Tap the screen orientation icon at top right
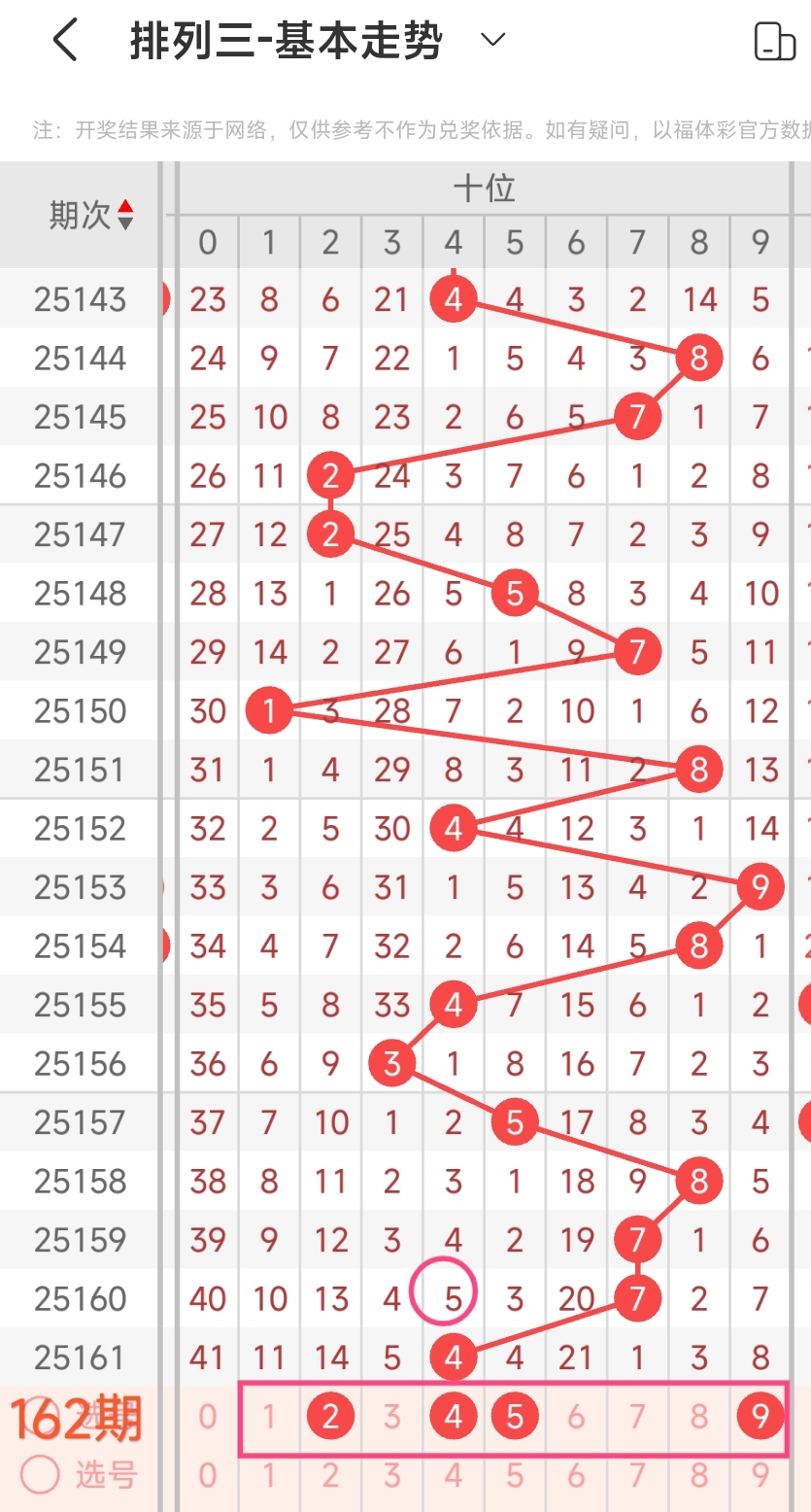Viewport: 811px width, 1512px height. point(774,42)
